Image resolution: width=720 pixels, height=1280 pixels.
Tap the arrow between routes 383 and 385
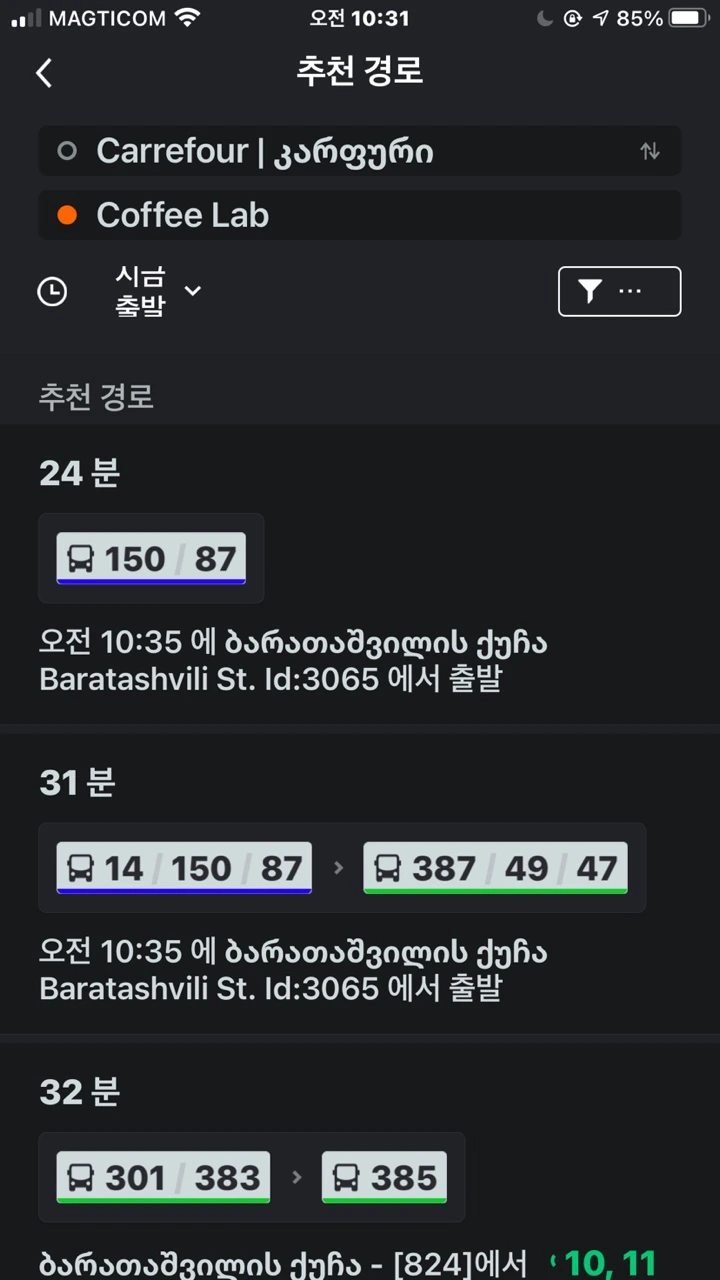296,1177
